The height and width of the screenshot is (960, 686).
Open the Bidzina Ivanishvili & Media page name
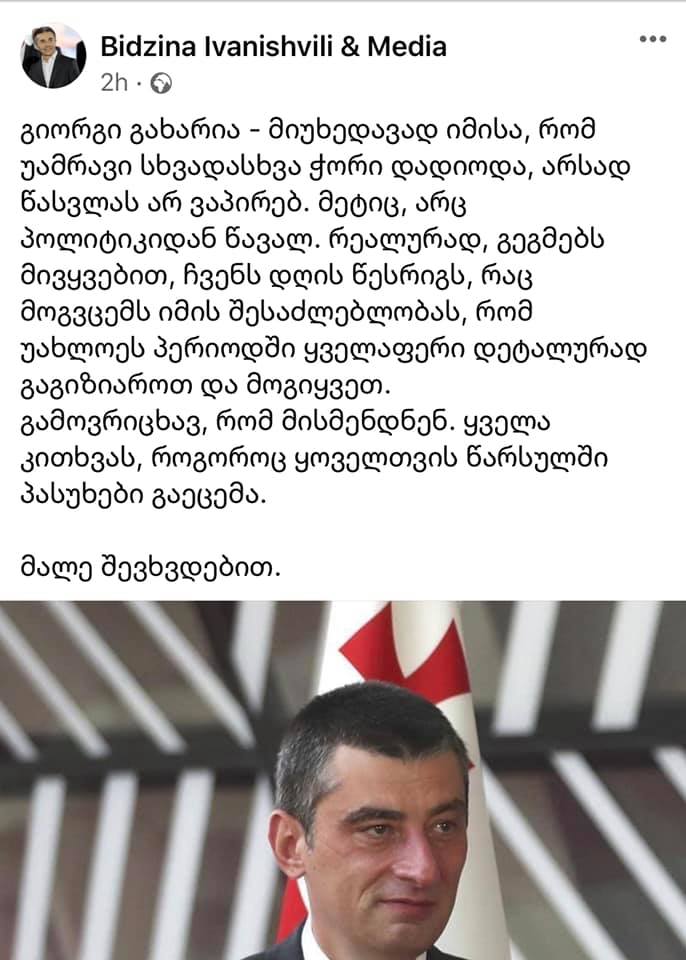coord(273,46)
